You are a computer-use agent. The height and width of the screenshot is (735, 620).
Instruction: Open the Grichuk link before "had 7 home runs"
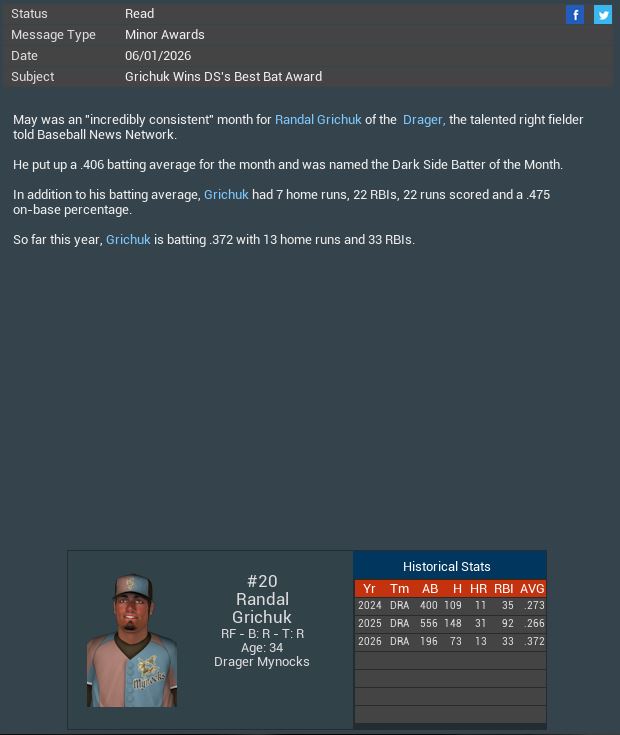[226, 195]
